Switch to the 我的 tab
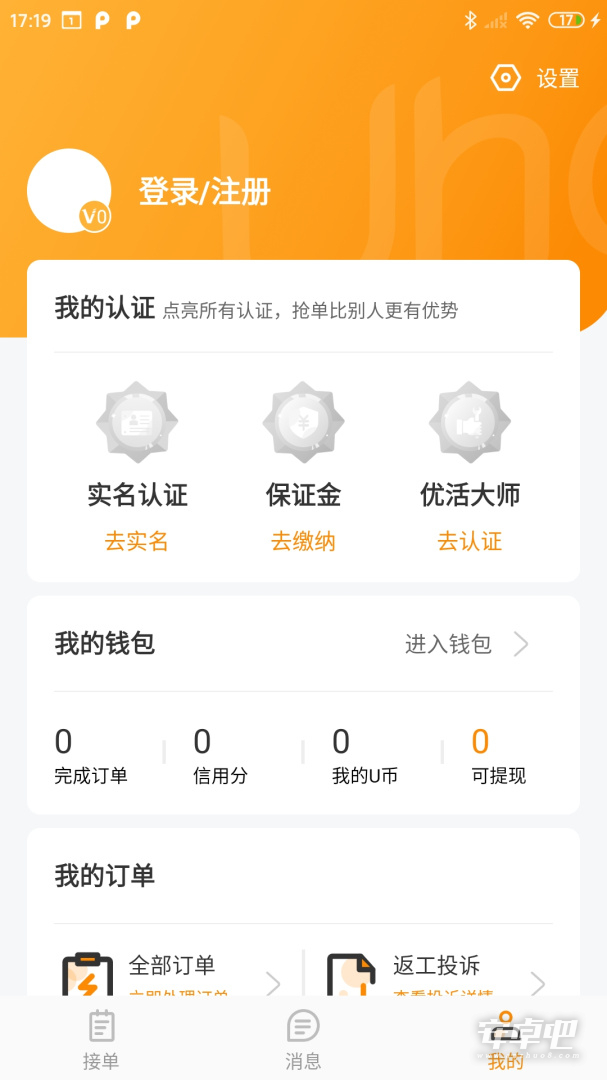Viewport: 607px width, 1080px height. pos(506,1039)
